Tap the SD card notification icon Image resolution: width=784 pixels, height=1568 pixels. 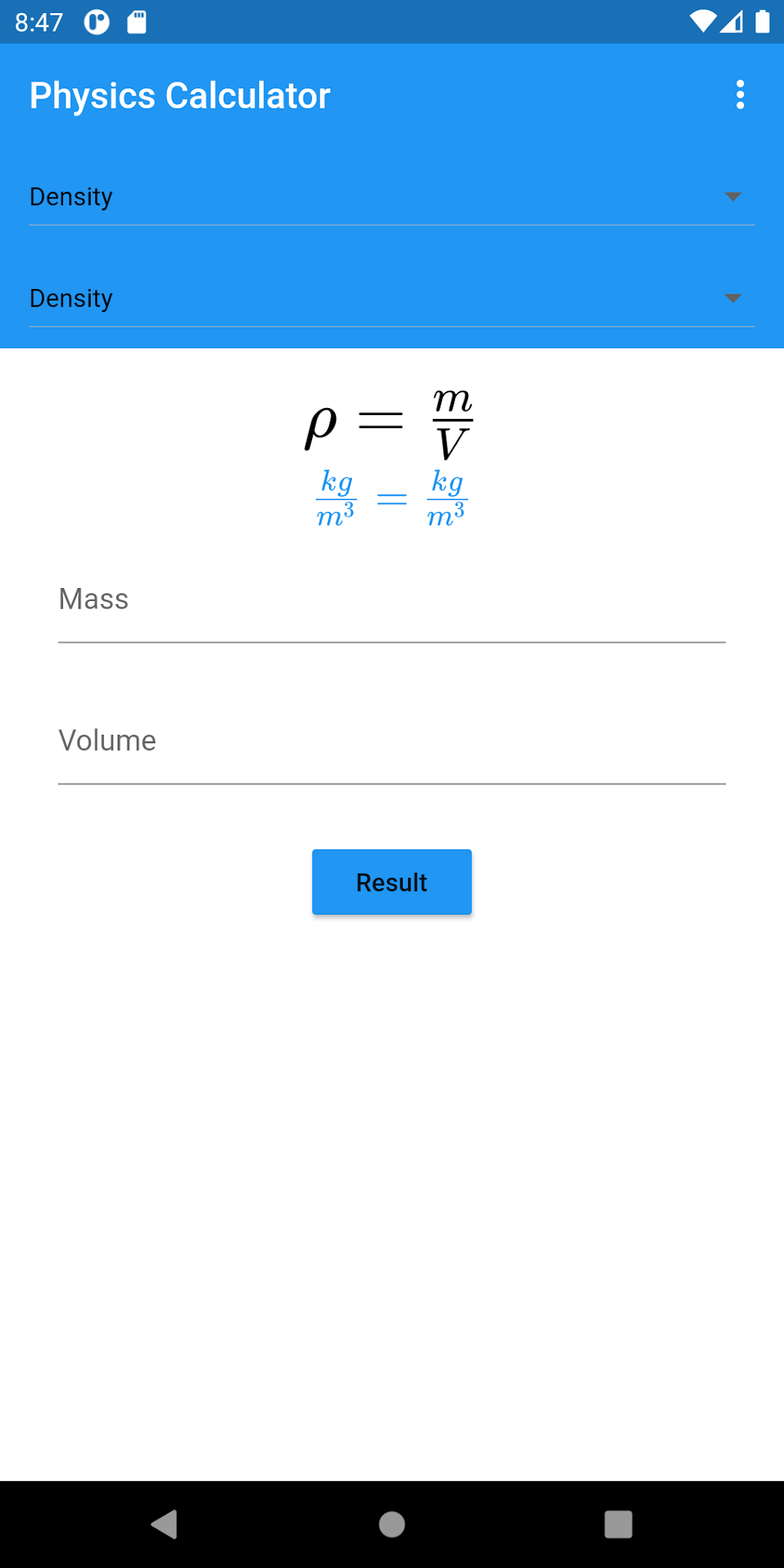137,22
